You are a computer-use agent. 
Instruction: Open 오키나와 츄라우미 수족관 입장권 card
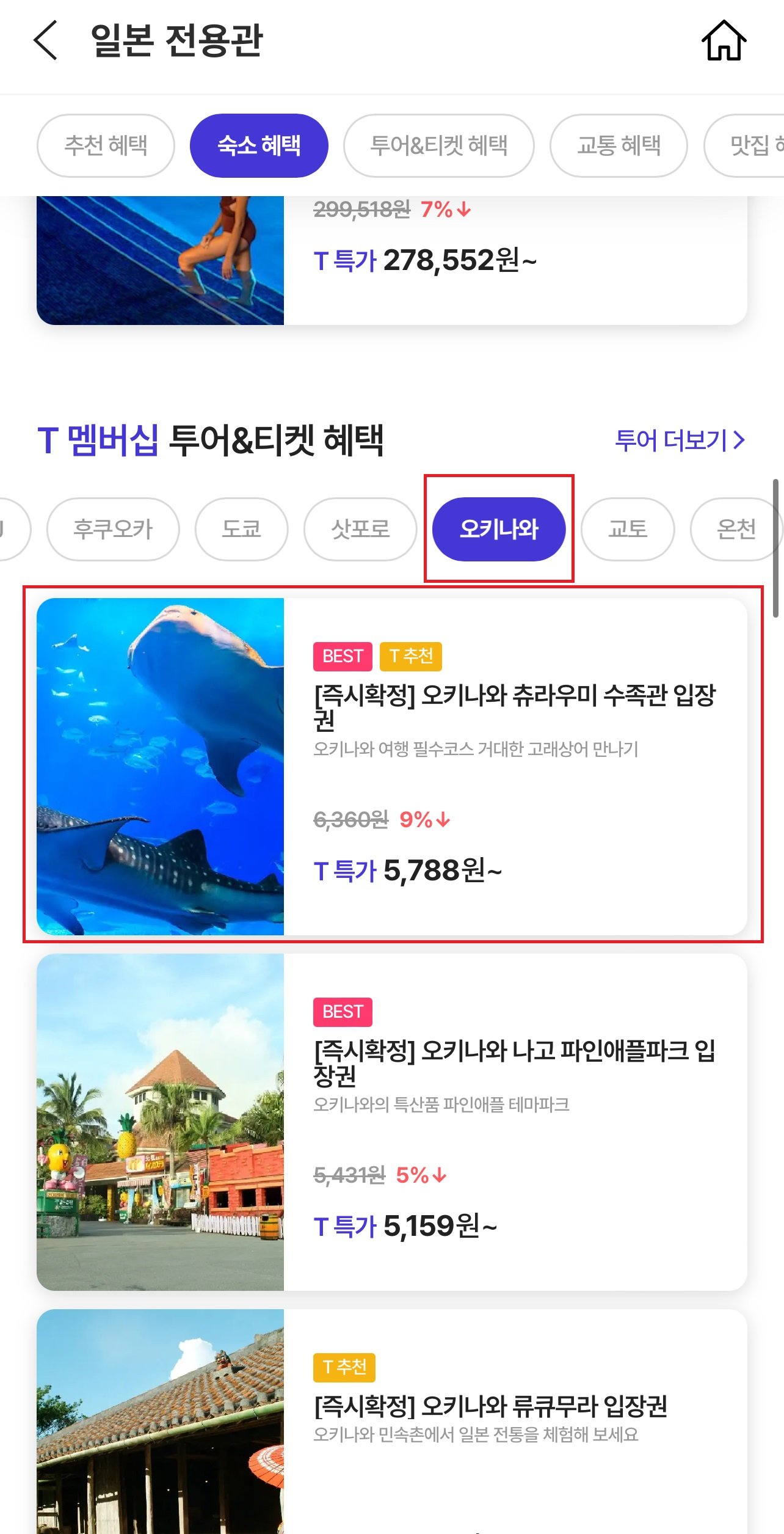pos(392,766)
